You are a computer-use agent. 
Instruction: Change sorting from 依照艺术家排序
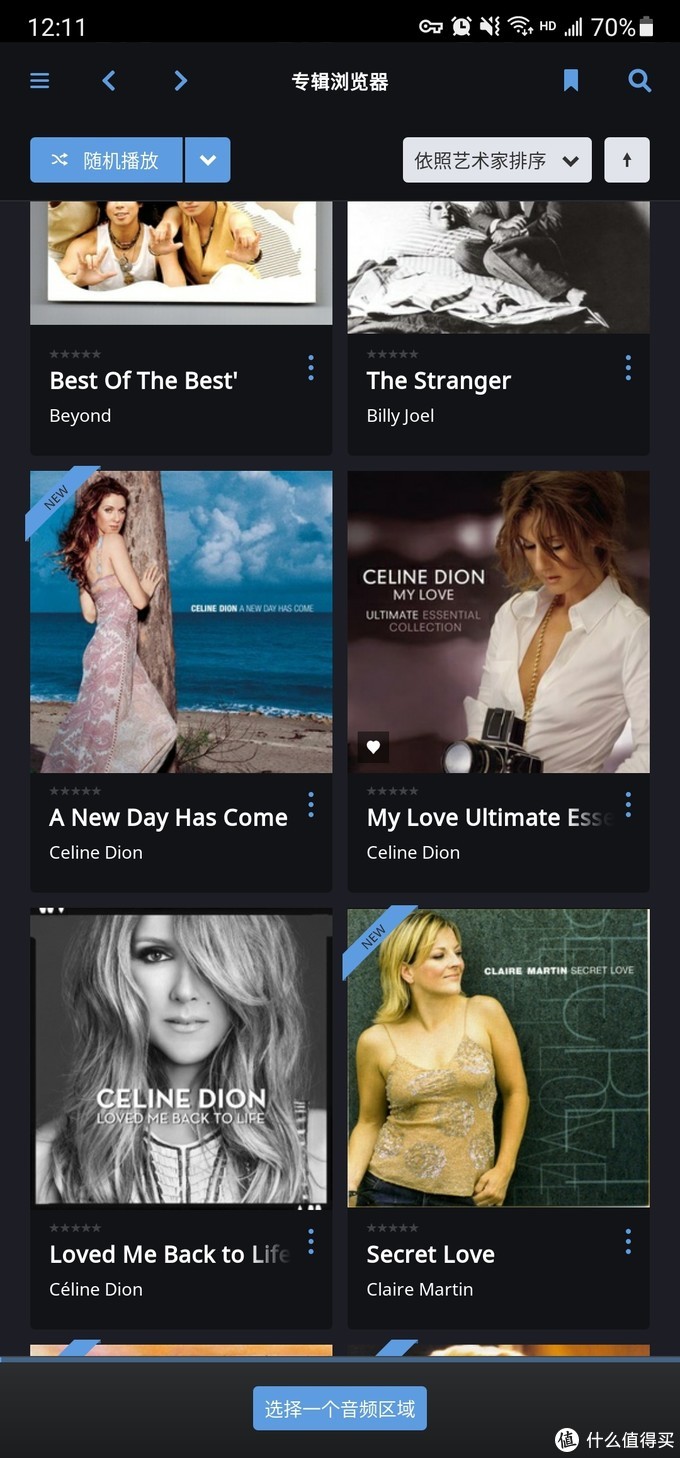coord(497,160)
